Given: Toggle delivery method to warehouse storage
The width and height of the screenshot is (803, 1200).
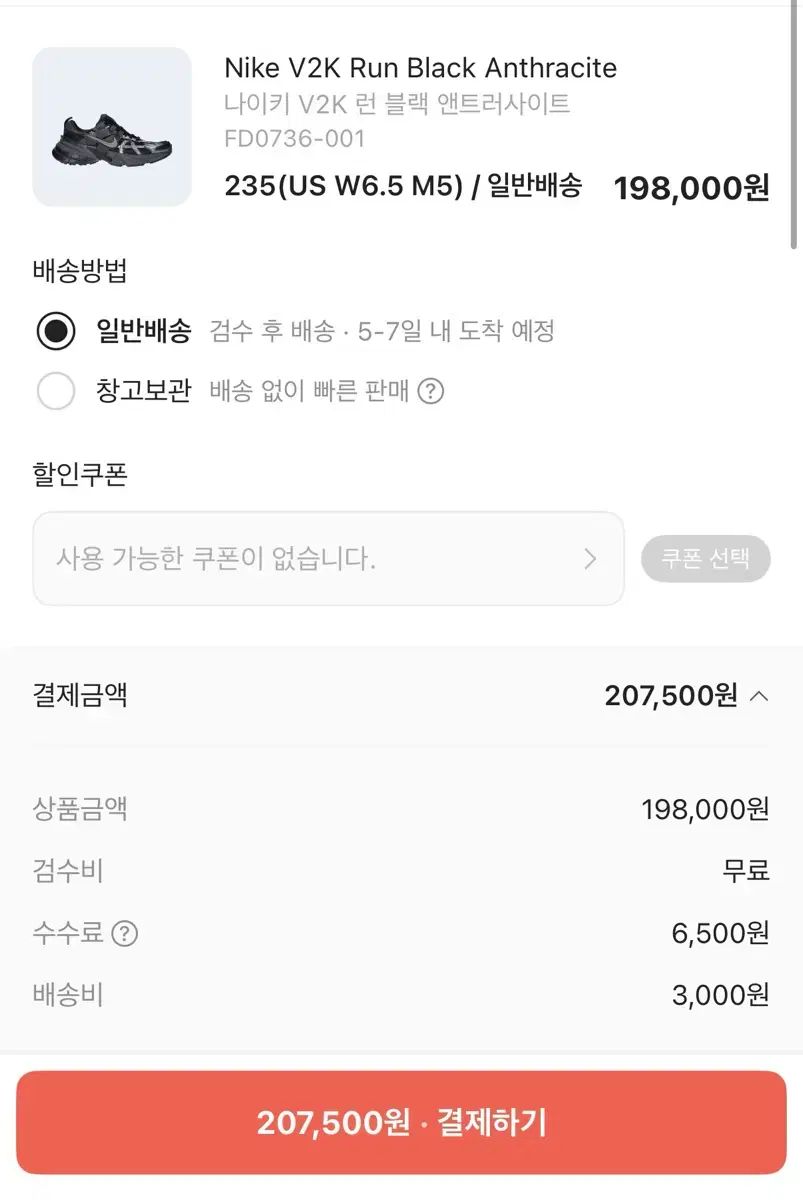Looking at the screenshot, I should coord(57,391).
